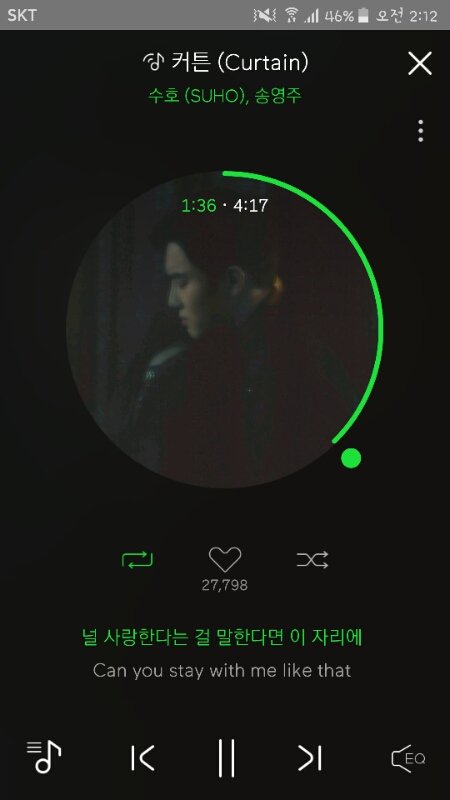Viewport: 450px width, 800px height.
Task: Toggle shuffle playback
Action: [312, 560]
